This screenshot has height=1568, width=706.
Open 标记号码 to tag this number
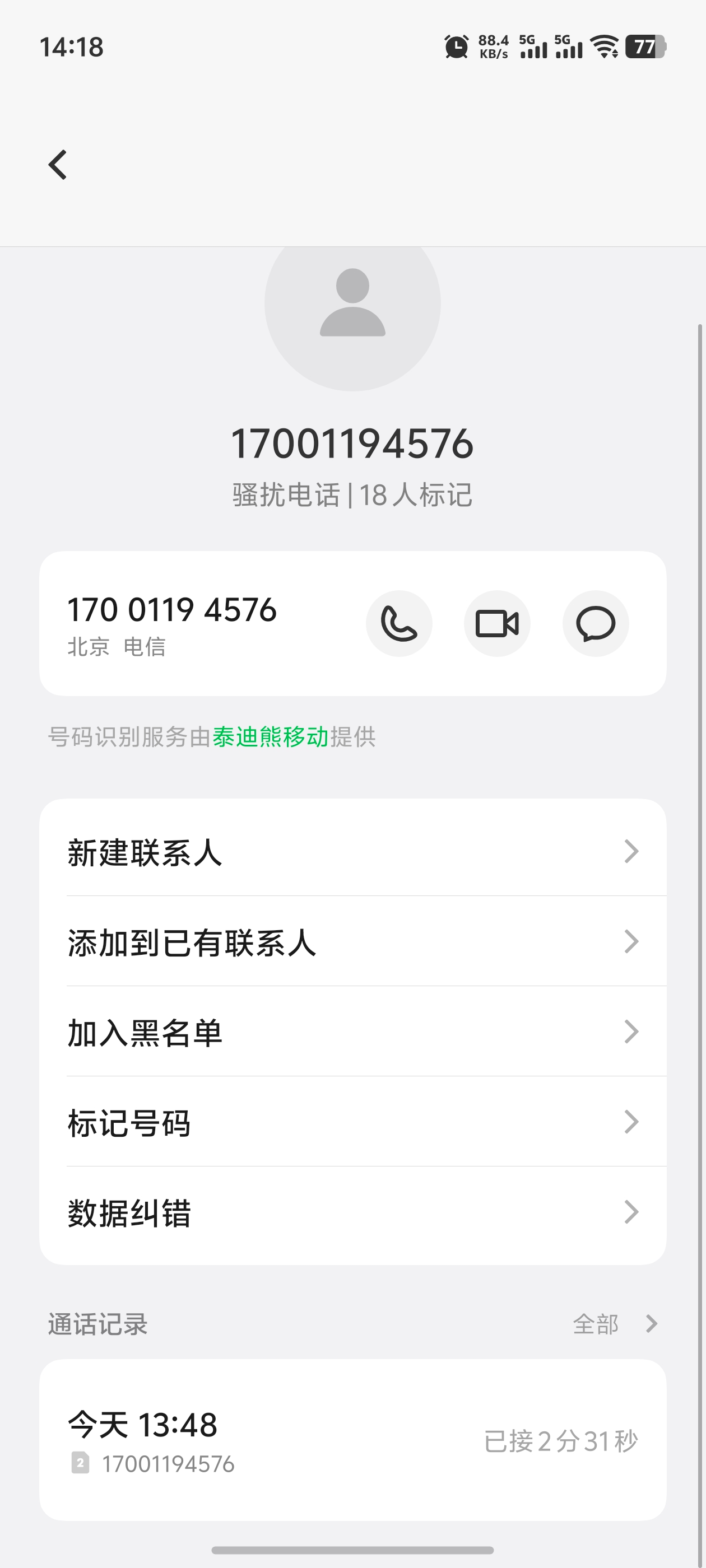pyautogui.click(x=352, y=1122)
